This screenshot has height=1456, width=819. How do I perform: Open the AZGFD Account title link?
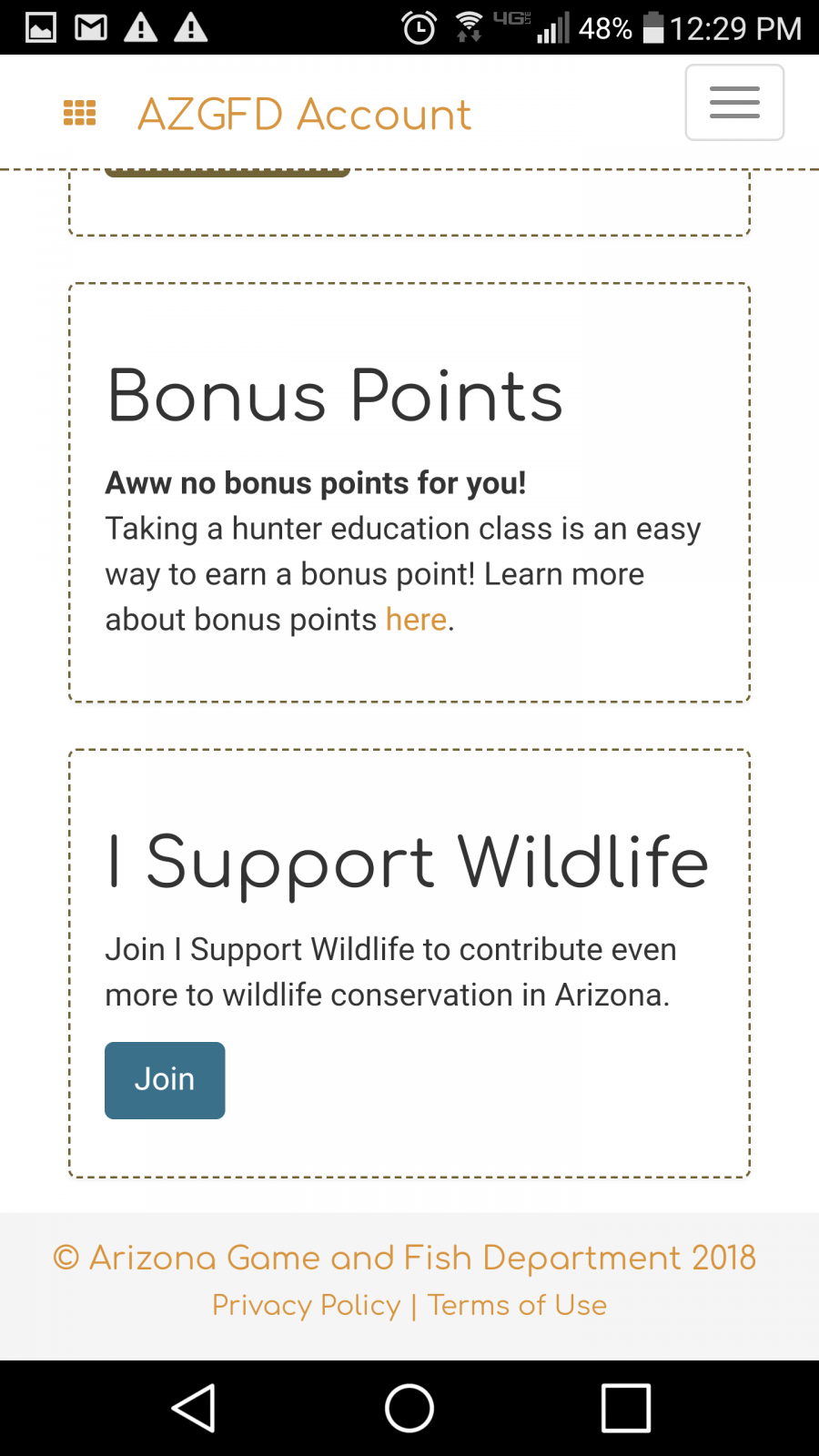(x=304, y=115)
